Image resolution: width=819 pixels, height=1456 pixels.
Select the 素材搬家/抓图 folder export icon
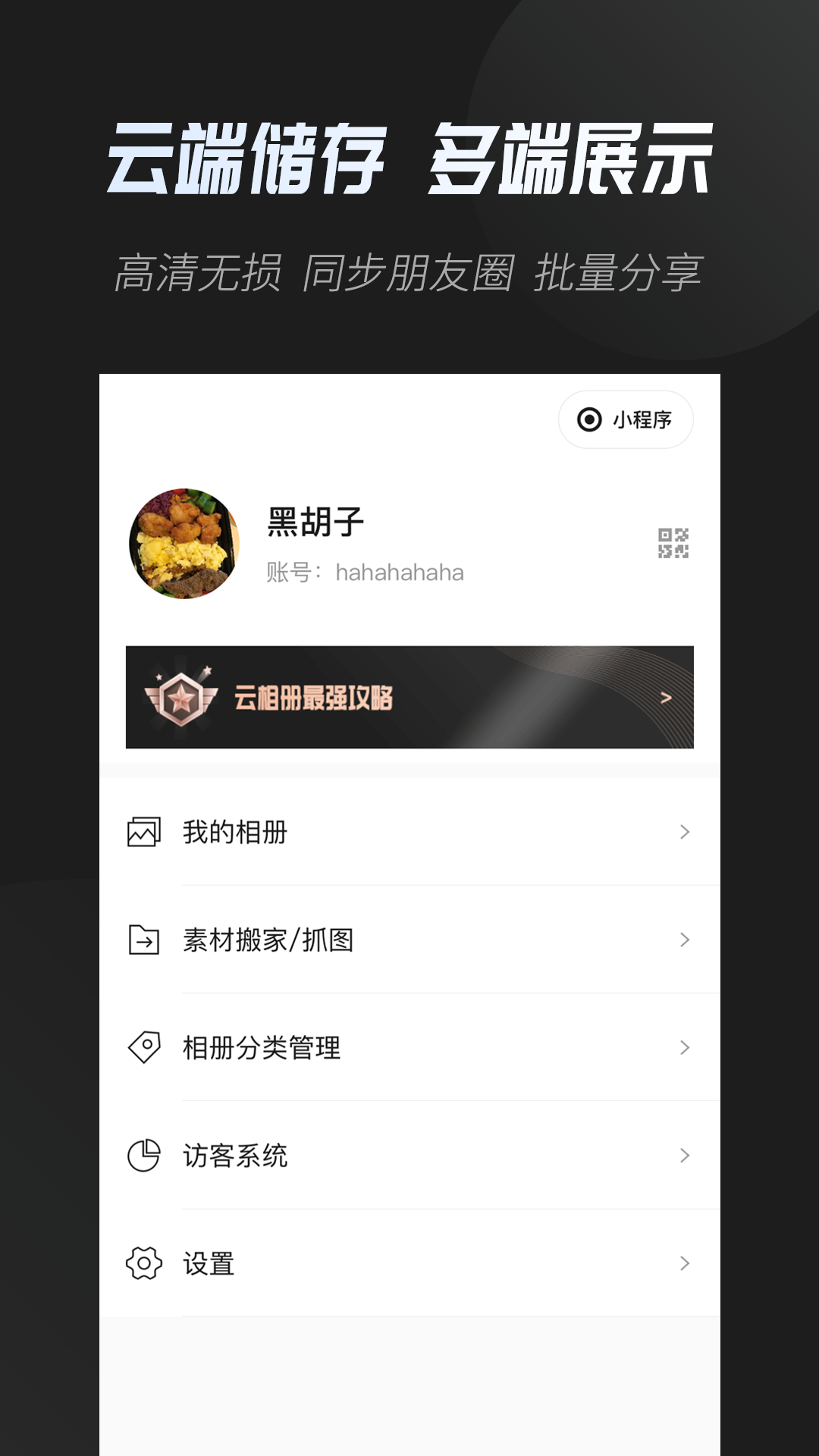coord(143,940)
